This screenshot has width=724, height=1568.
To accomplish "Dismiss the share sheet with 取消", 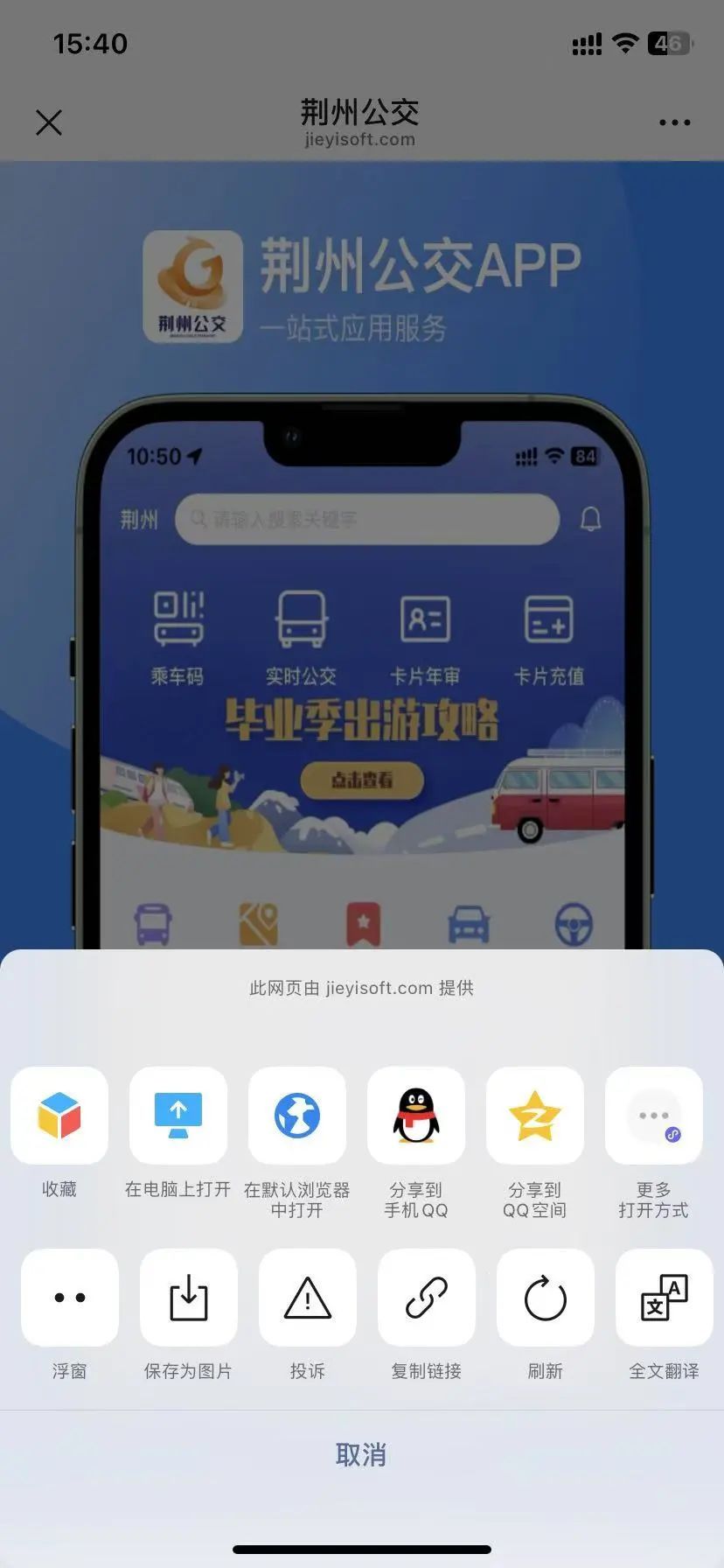I will (x=361, y=1455).
